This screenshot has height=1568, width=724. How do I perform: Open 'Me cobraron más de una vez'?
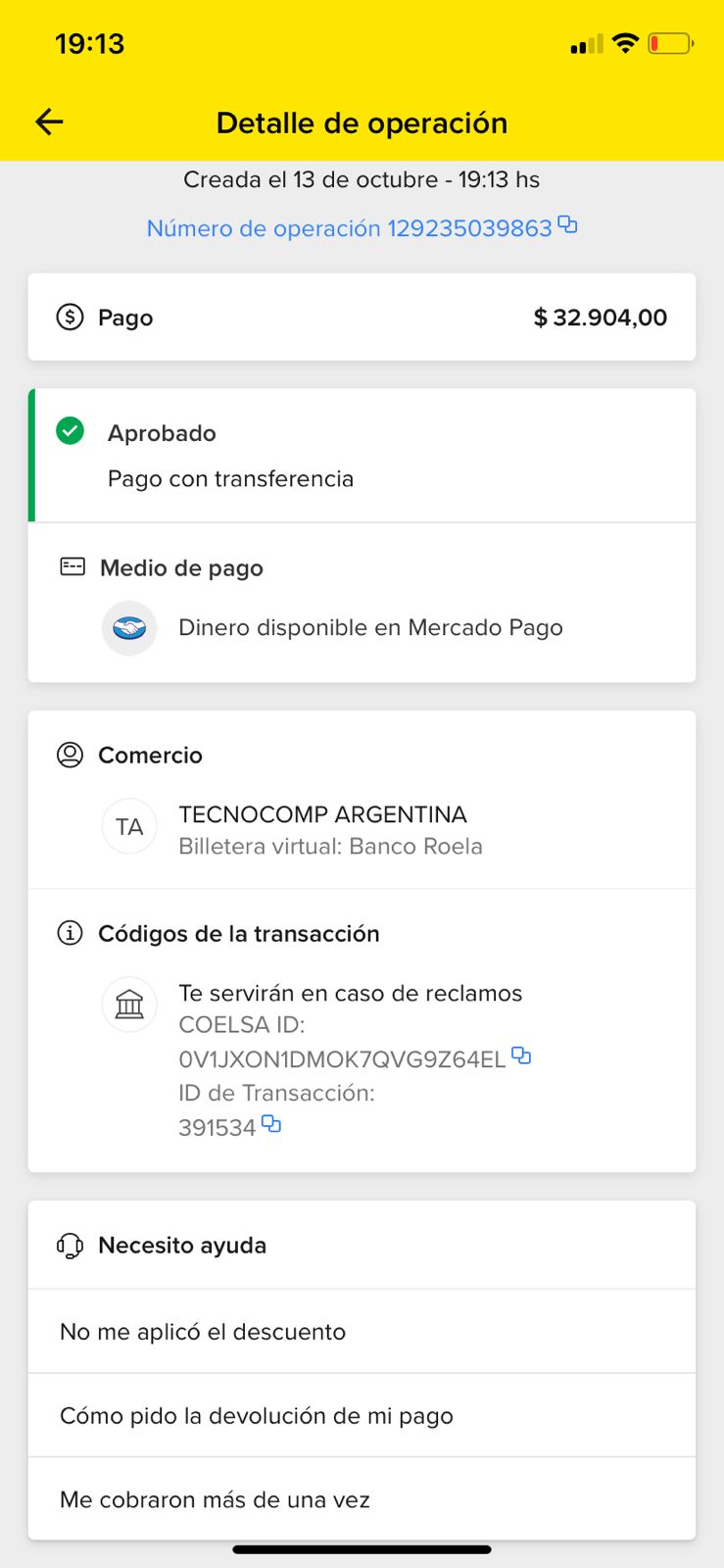pos(362,1499)
